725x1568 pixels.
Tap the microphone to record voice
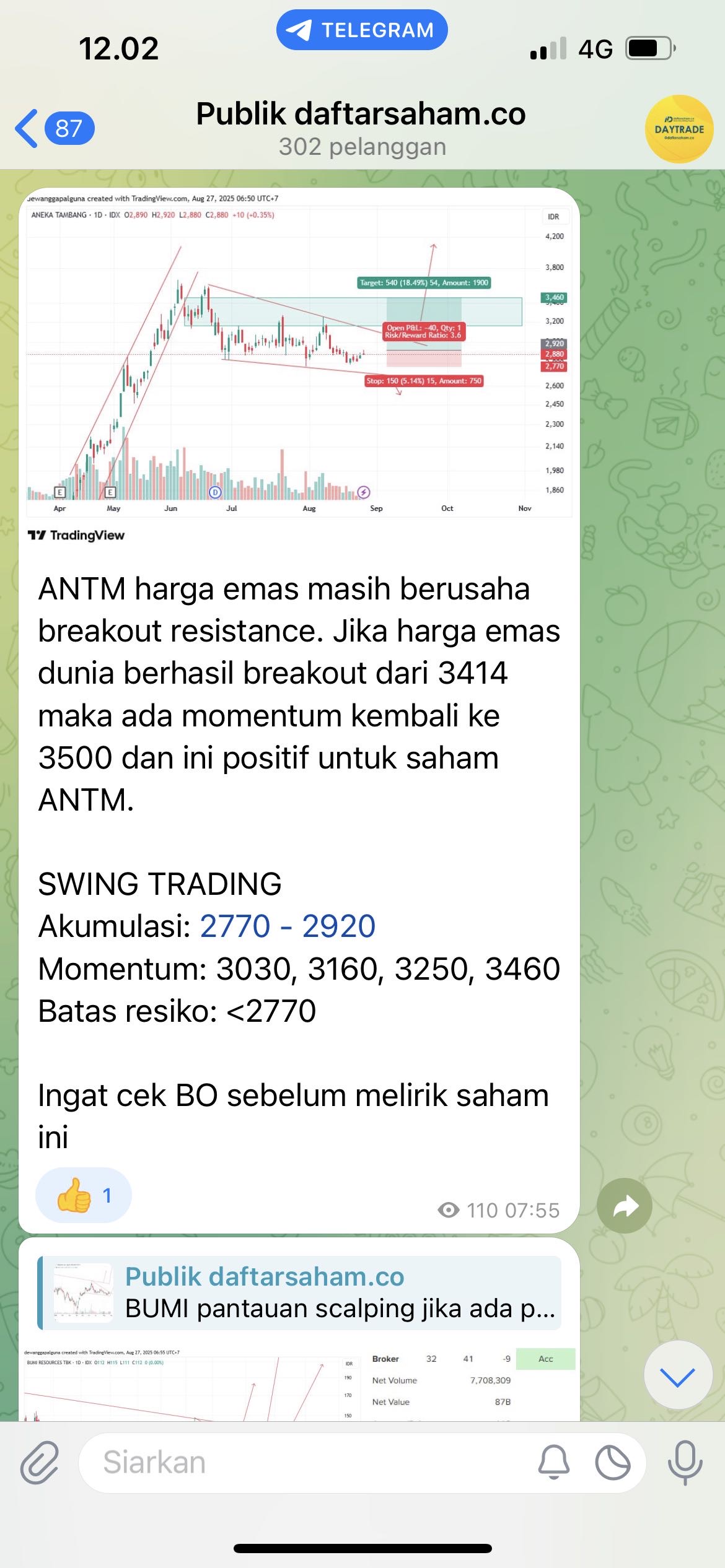685,1463
